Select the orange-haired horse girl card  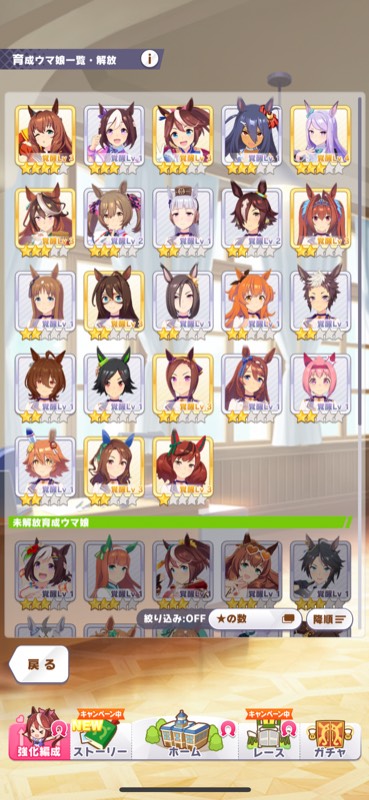[x=252, y=304]
